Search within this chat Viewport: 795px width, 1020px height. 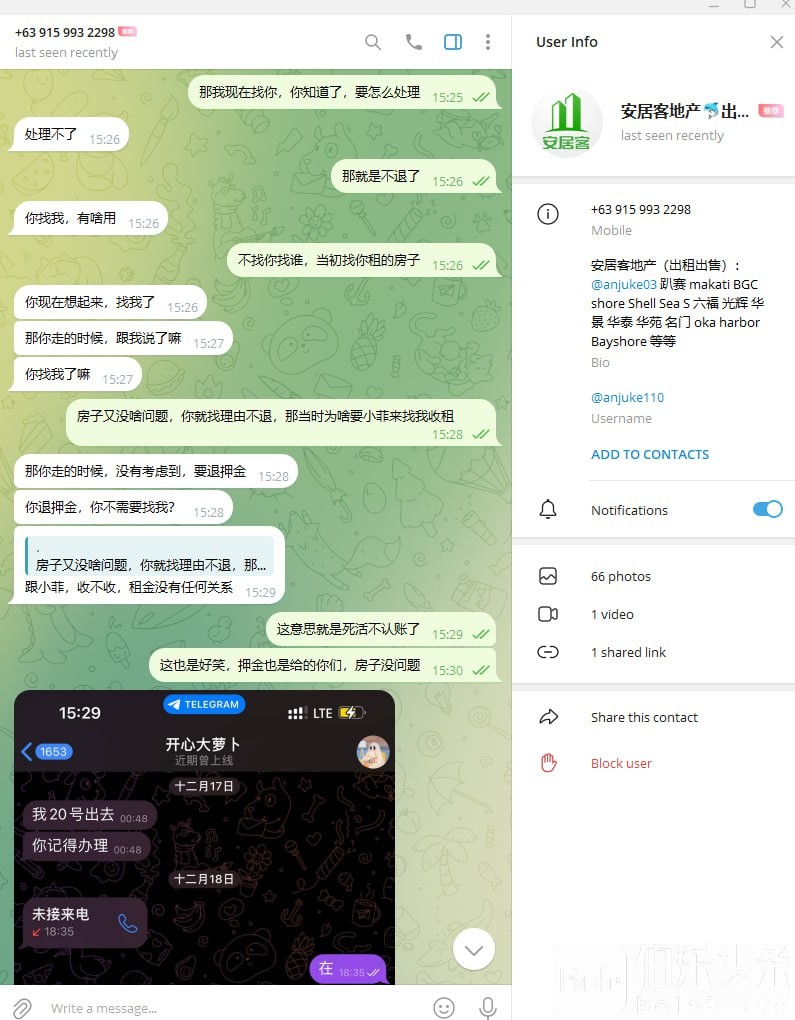[x=373, y=42]
